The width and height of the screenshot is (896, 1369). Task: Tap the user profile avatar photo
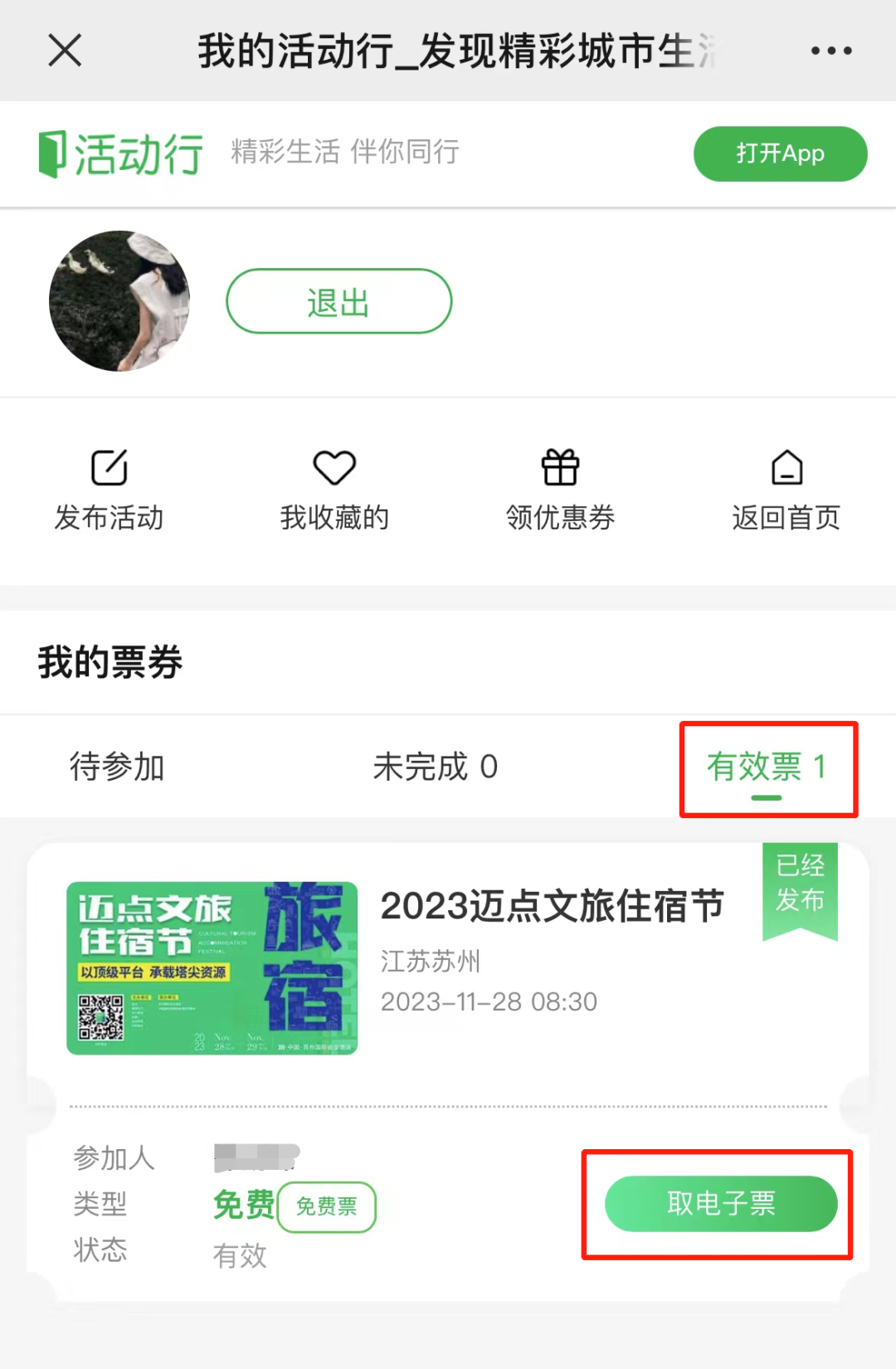click(119, 301)
